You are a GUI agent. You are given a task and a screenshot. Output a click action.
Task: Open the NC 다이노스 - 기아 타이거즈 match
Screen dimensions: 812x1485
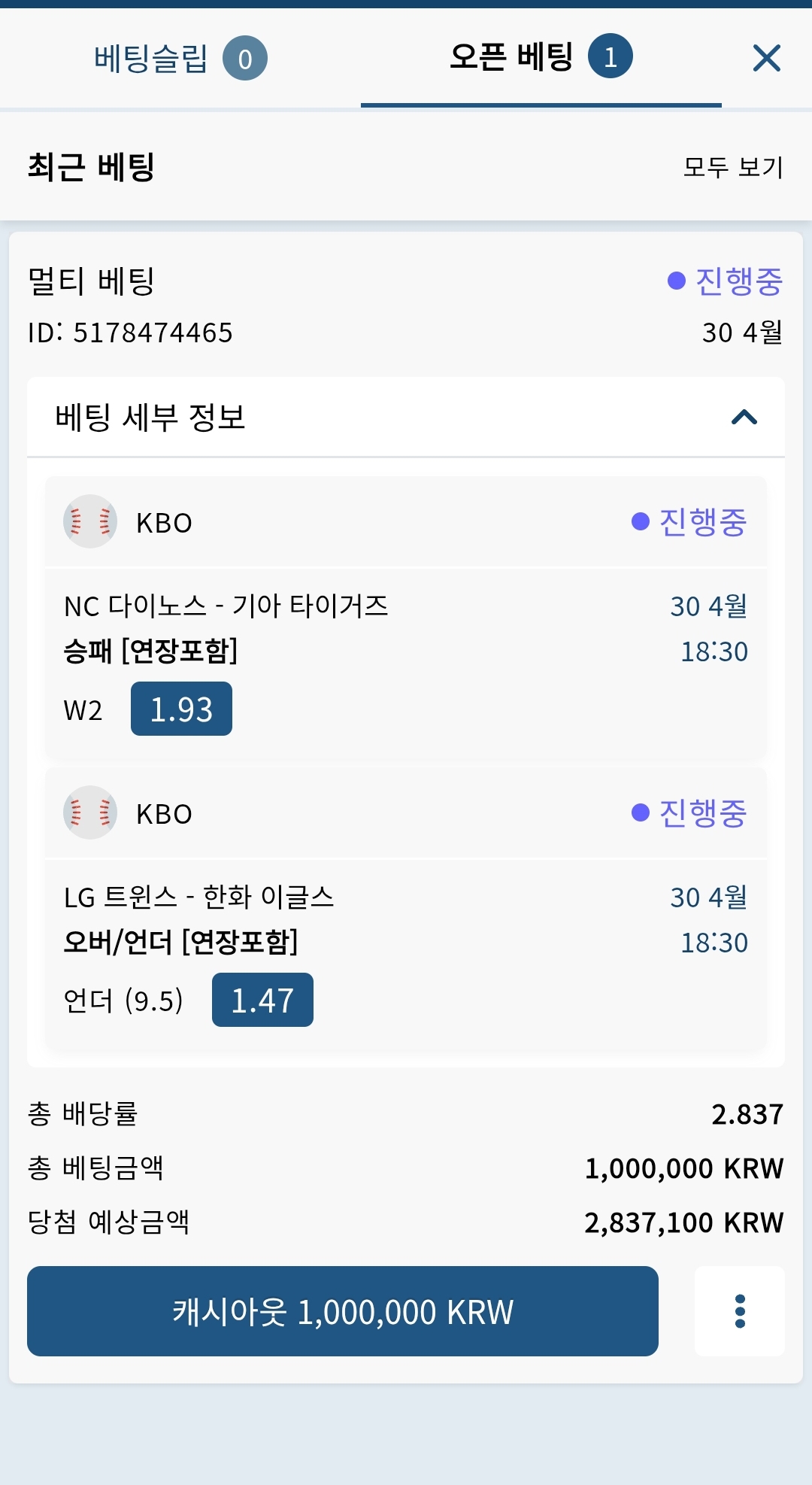pos(226,606)
